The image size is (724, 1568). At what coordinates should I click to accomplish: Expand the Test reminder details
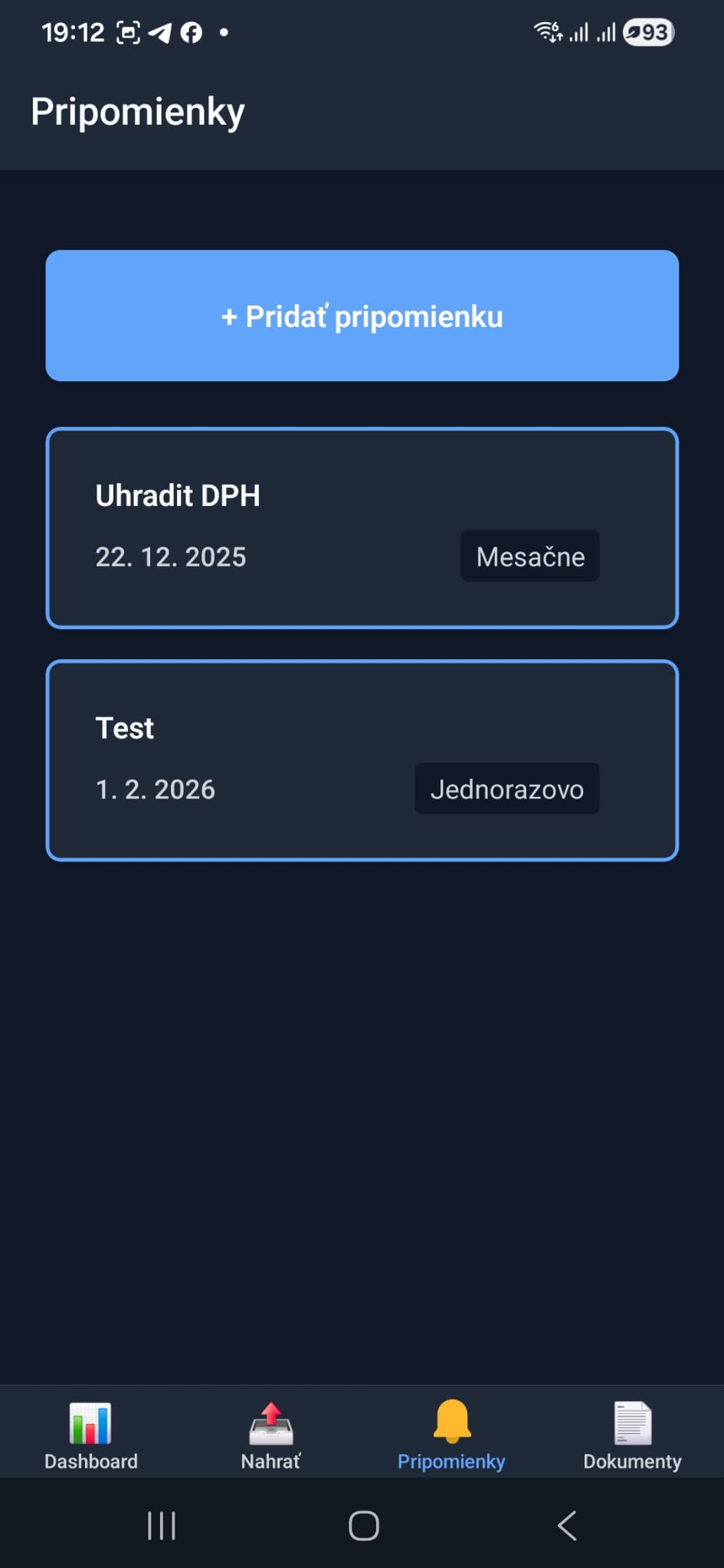click(x=362, y=759)
